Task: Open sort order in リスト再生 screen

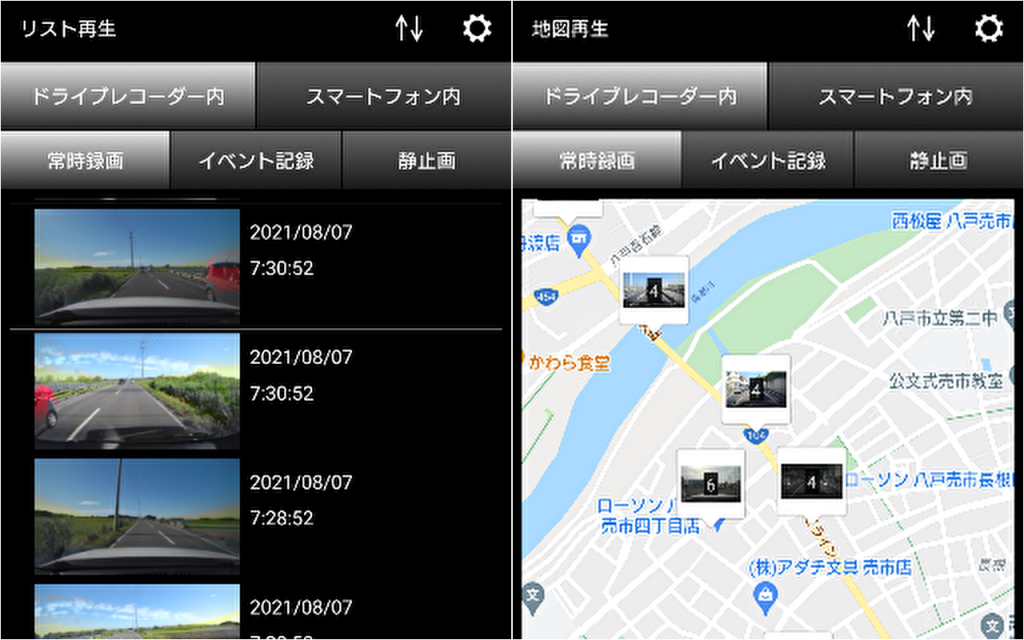Action: (x=409, y=29)
